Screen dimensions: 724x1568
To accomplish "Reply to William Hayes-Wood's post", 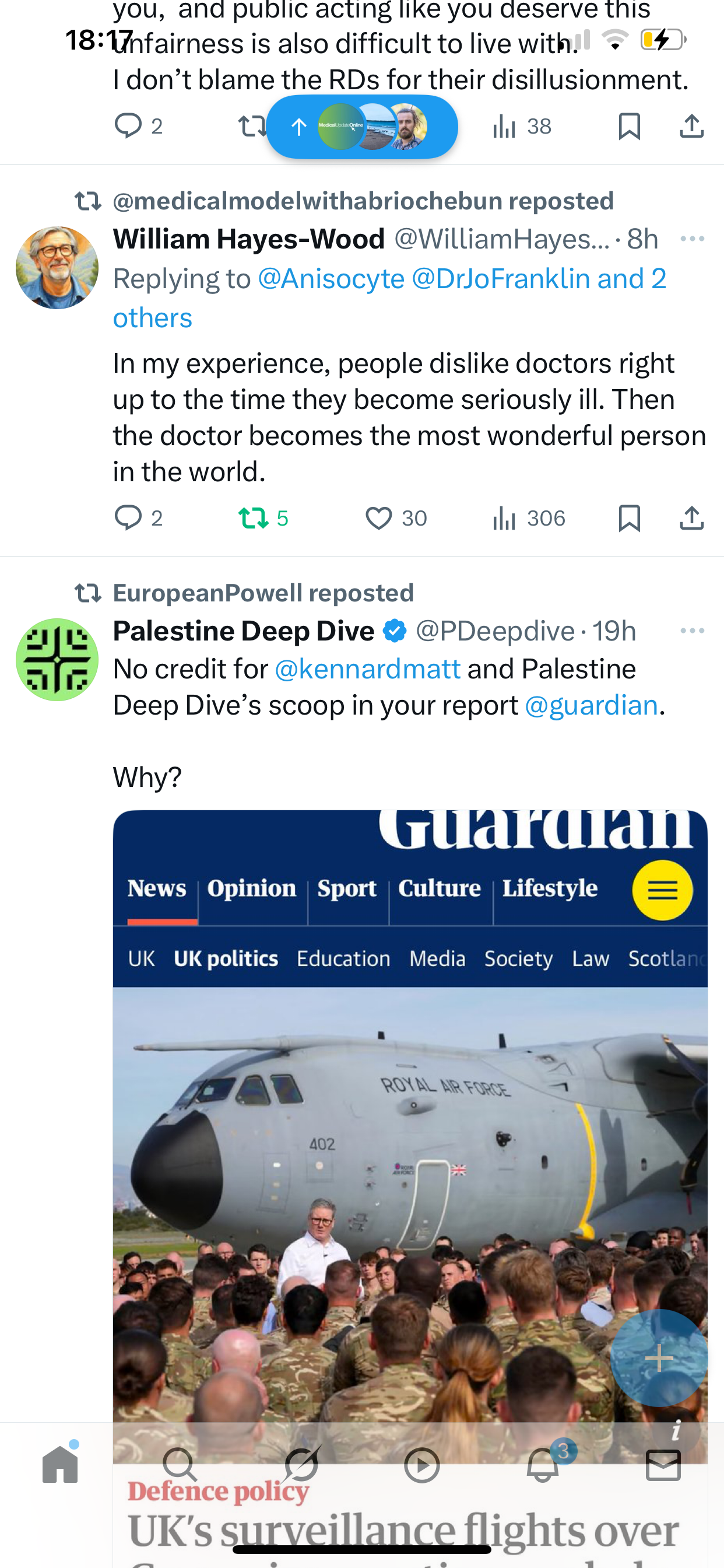I will coord(128,518).
